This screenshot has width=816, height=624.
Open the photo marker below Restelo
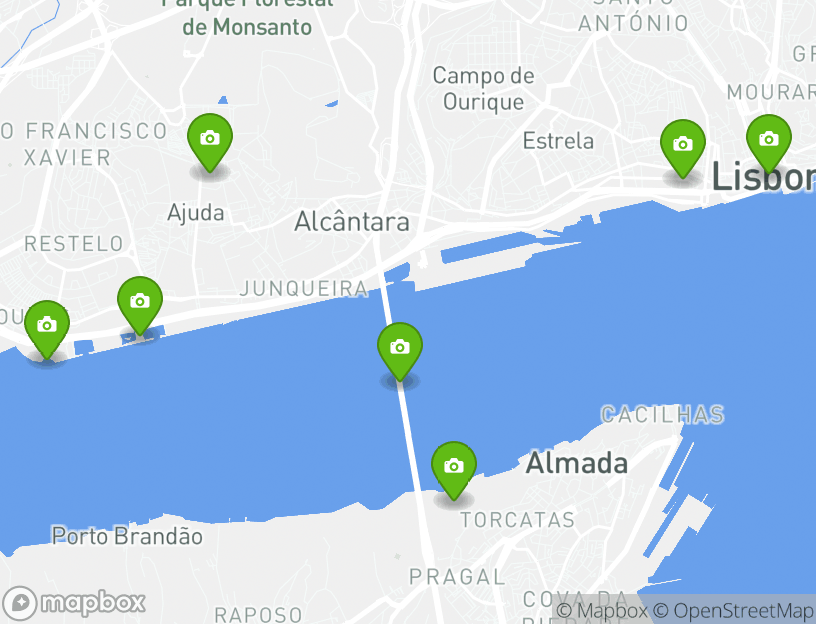(x=140, y=303)
